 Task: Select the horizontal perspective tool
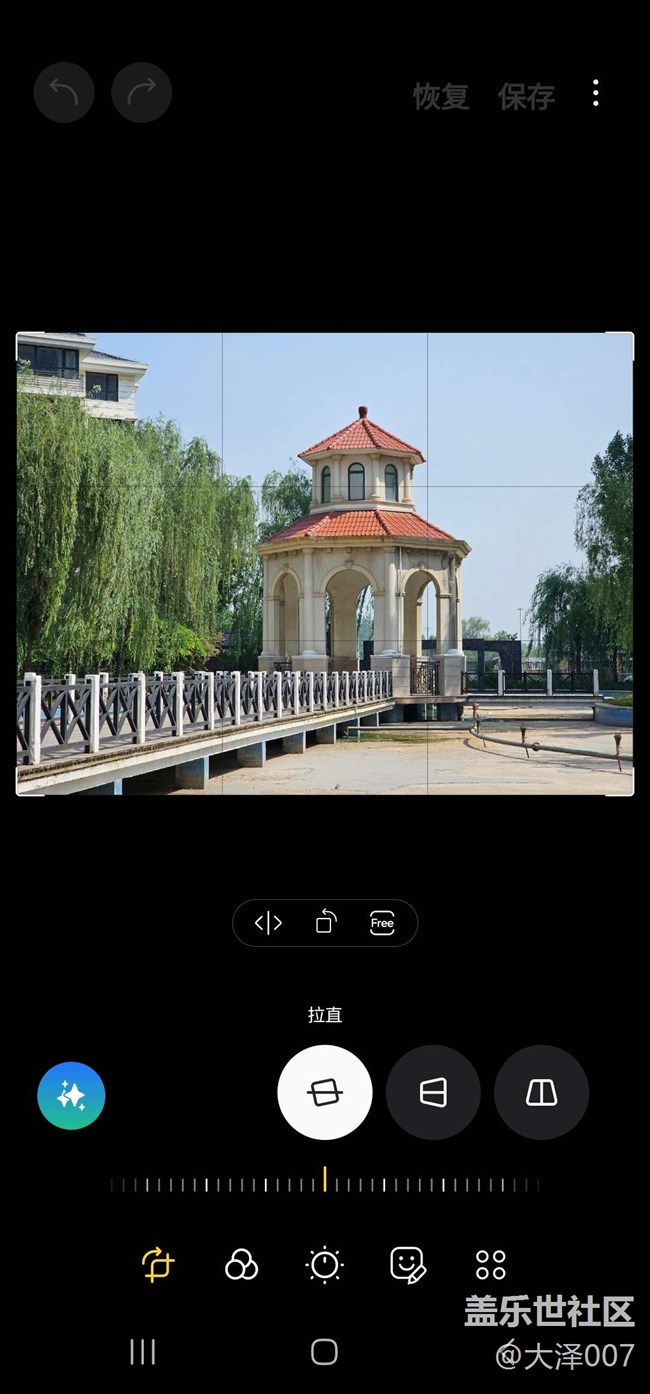(x=433, y=1092)
